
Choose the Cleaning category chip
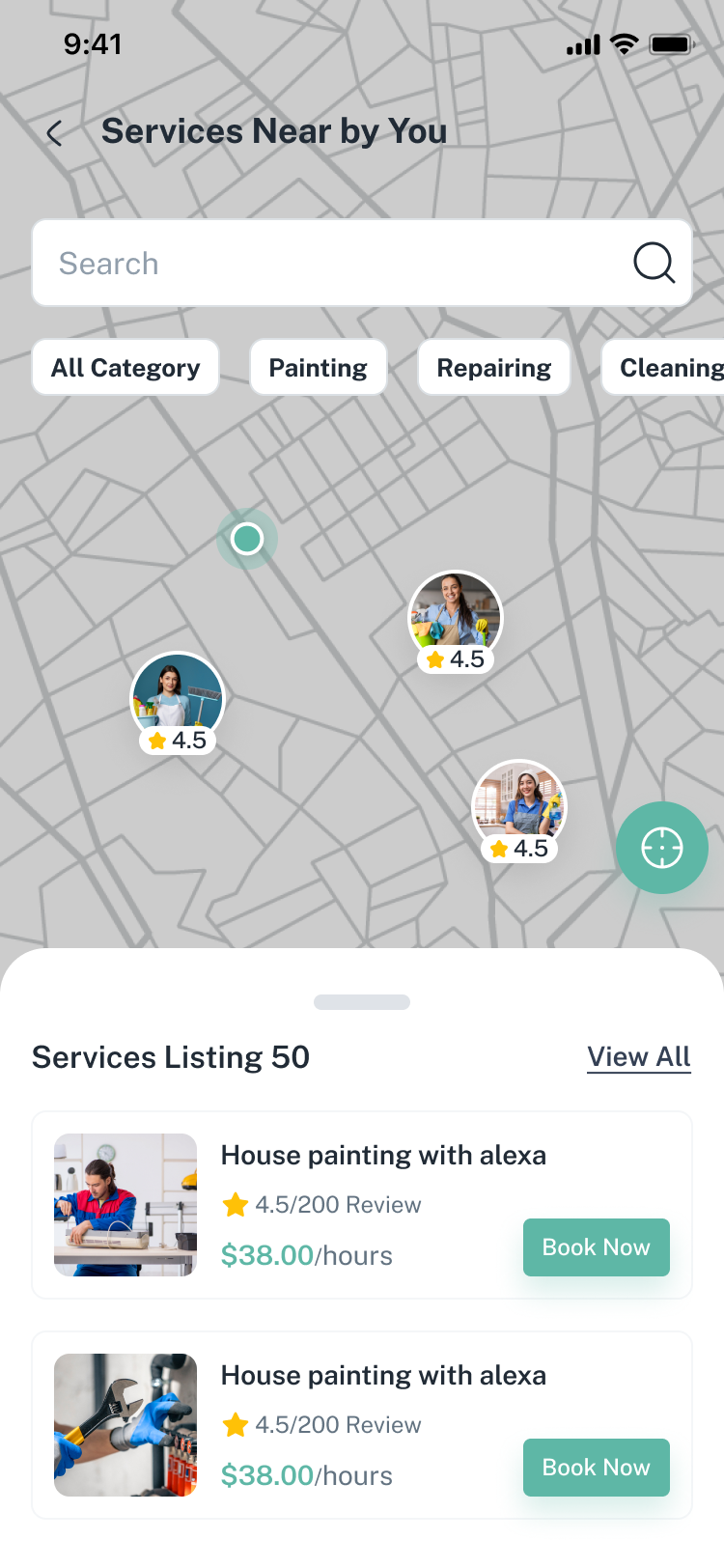click(x=668, y=368)
